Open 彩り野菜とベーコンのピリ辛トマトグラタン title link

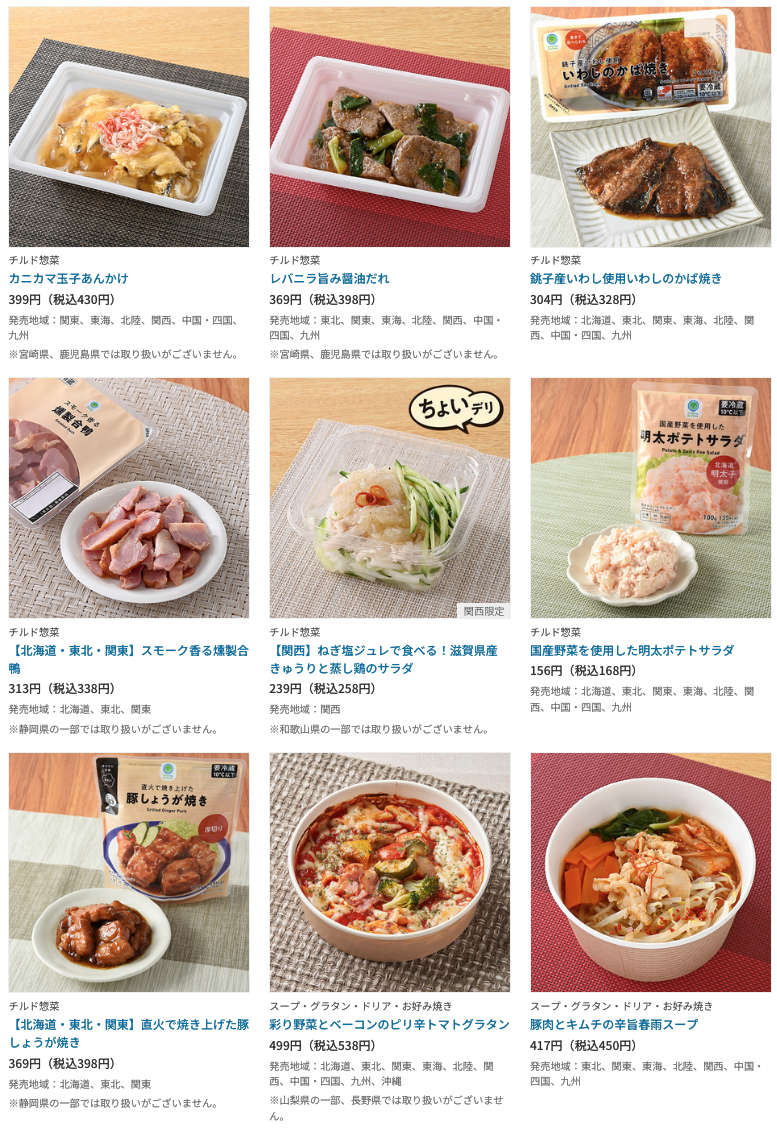click(x=389, y=1024)
